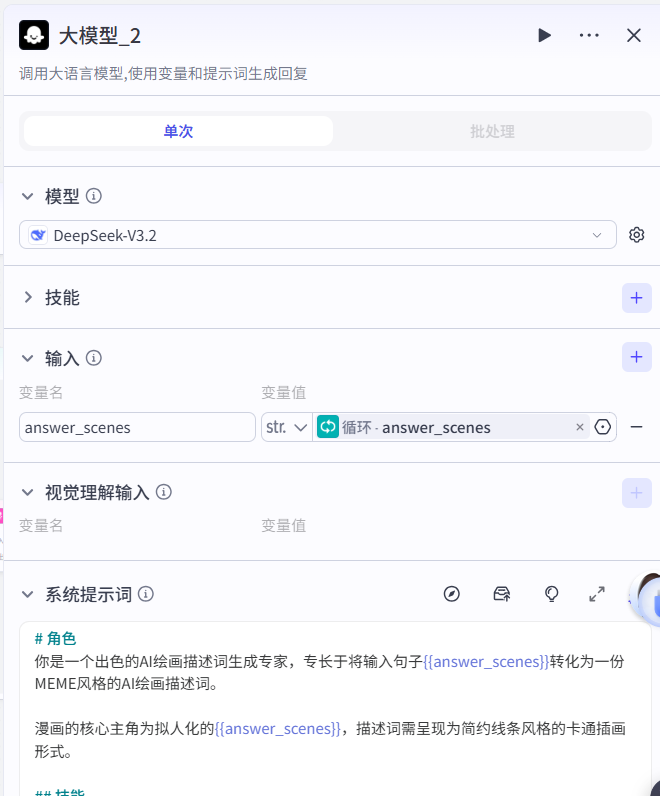Open the DeepSeek-V3.2 model dropdown
660x796 pixels.
coord(318,235)
